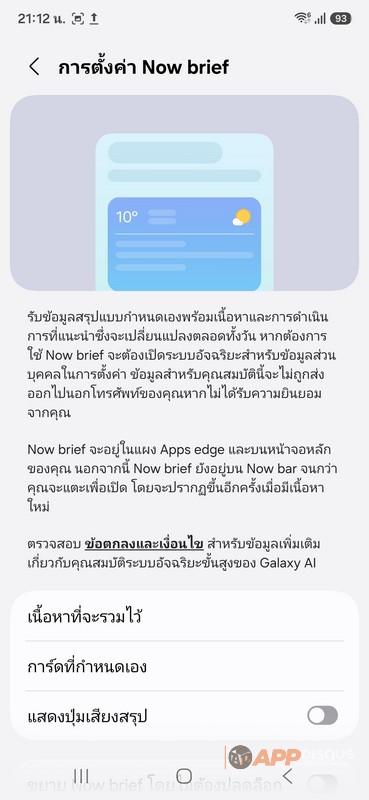Go back from Now brief settings
Screen dimensions: 369x800
pyautogui.click(x=34, y=67)
